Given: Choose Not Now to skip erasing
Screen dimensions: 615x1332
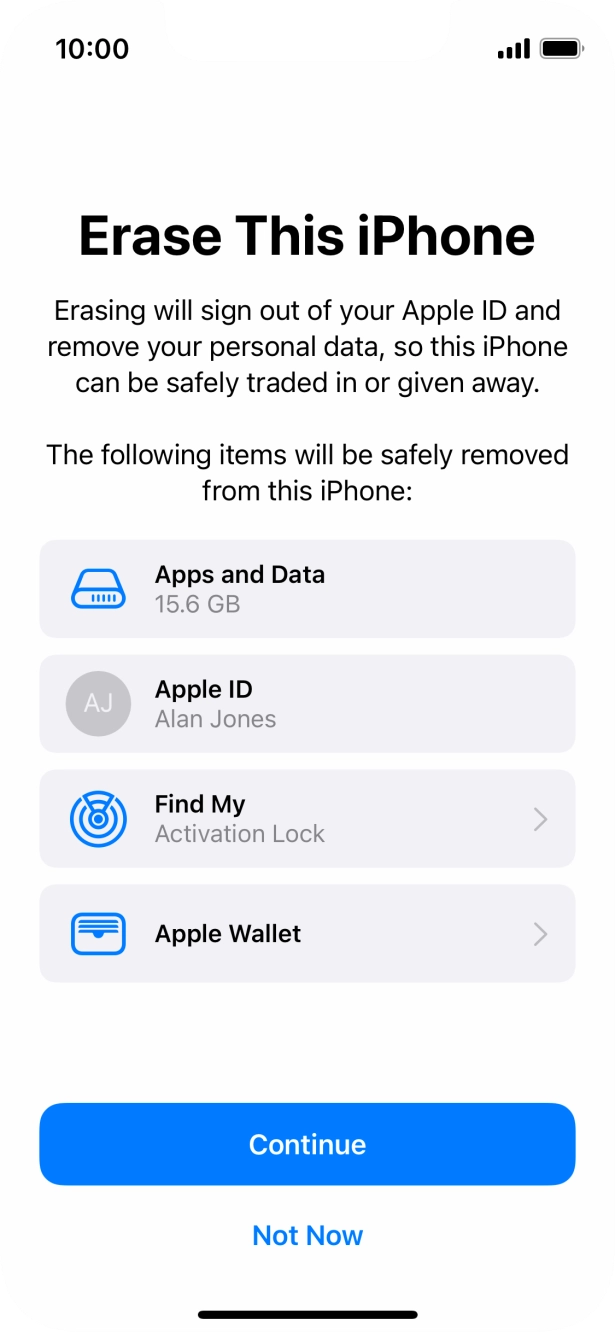Looking at the screenshot, I should [x=307, y=1235].
